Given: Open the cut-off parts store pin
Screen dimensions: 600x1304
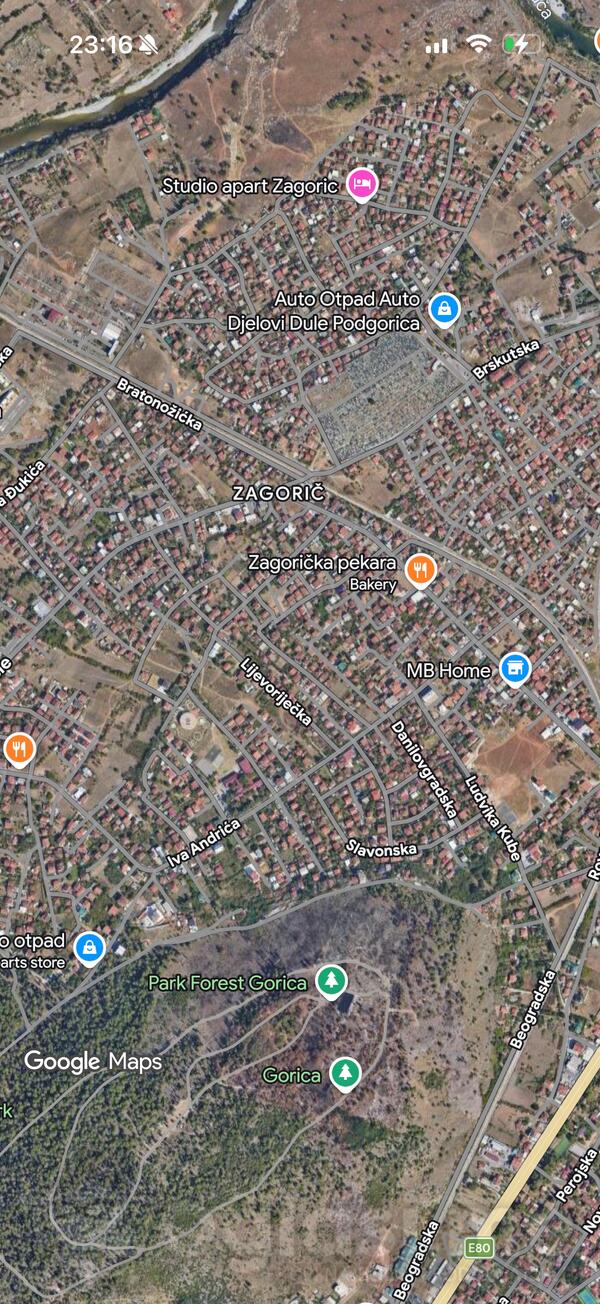Looking at the screenshot, I should coord(89,946).
